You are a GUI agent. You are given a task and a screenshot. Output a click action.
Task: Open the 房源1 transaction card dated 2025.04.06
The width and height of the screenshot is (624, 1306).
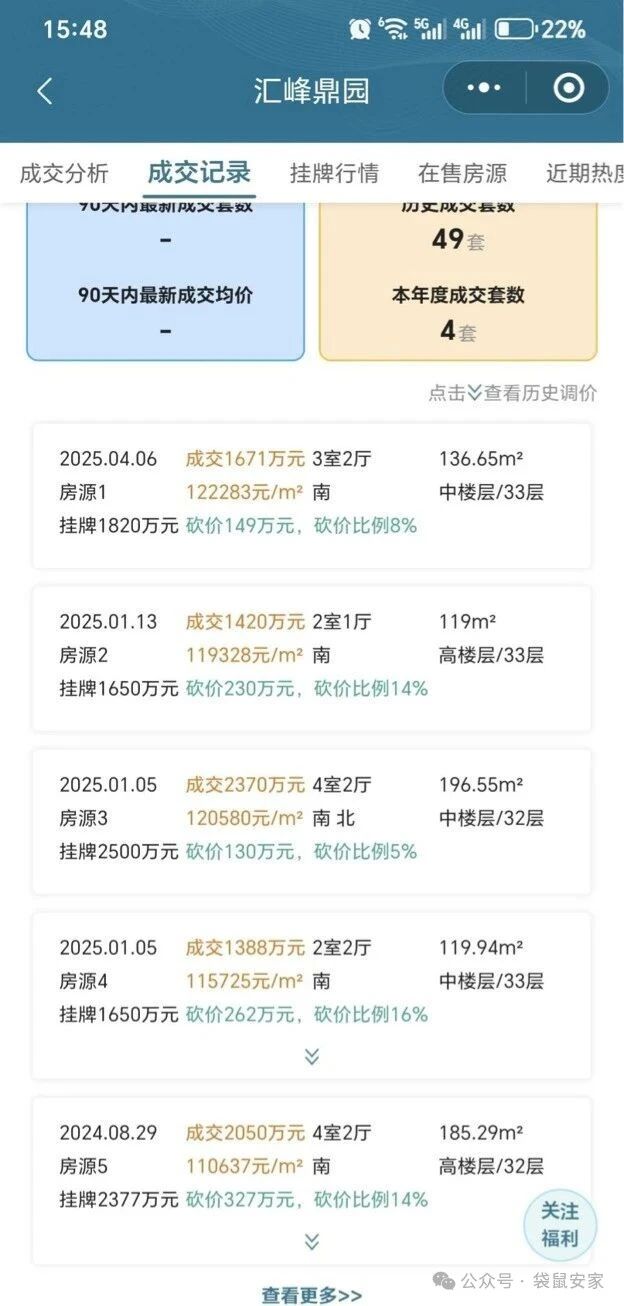tap(311, 494)
